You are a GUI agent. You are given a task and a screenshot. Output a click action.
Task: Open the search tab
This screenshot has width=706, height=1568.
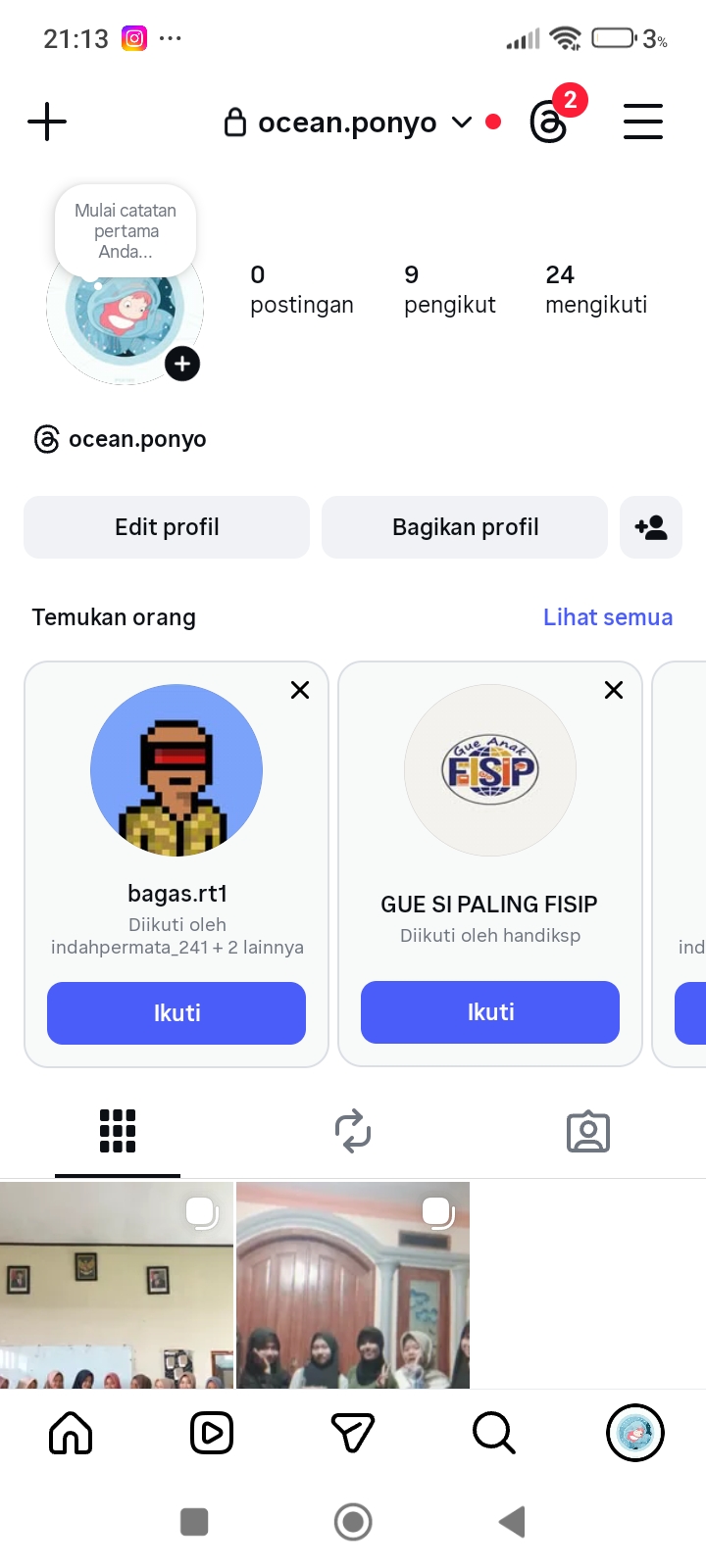click(493, 1434)
